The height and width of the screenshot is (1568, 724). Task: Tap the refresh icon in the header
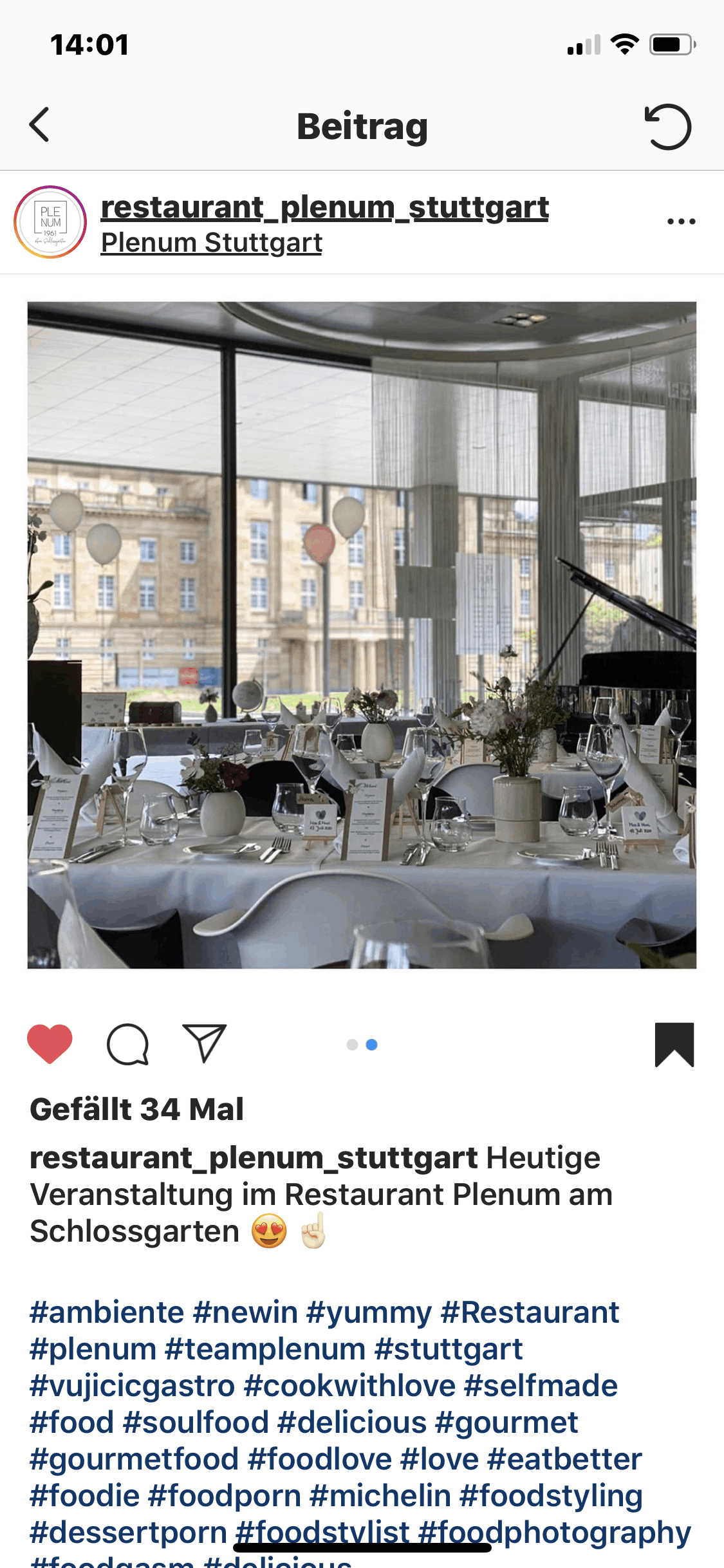[667, 126]
